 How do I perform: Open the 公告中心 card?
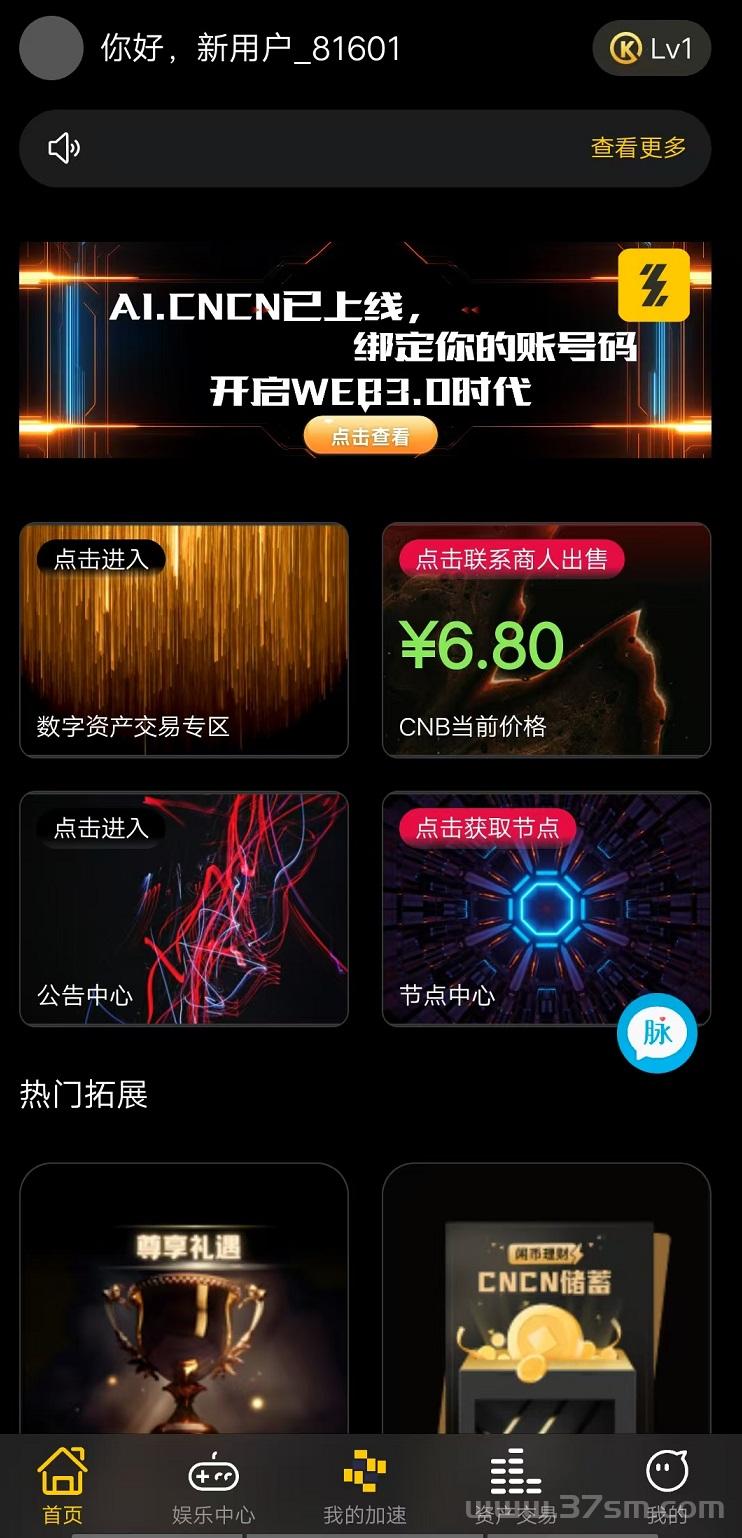click(x=184, y=909)
